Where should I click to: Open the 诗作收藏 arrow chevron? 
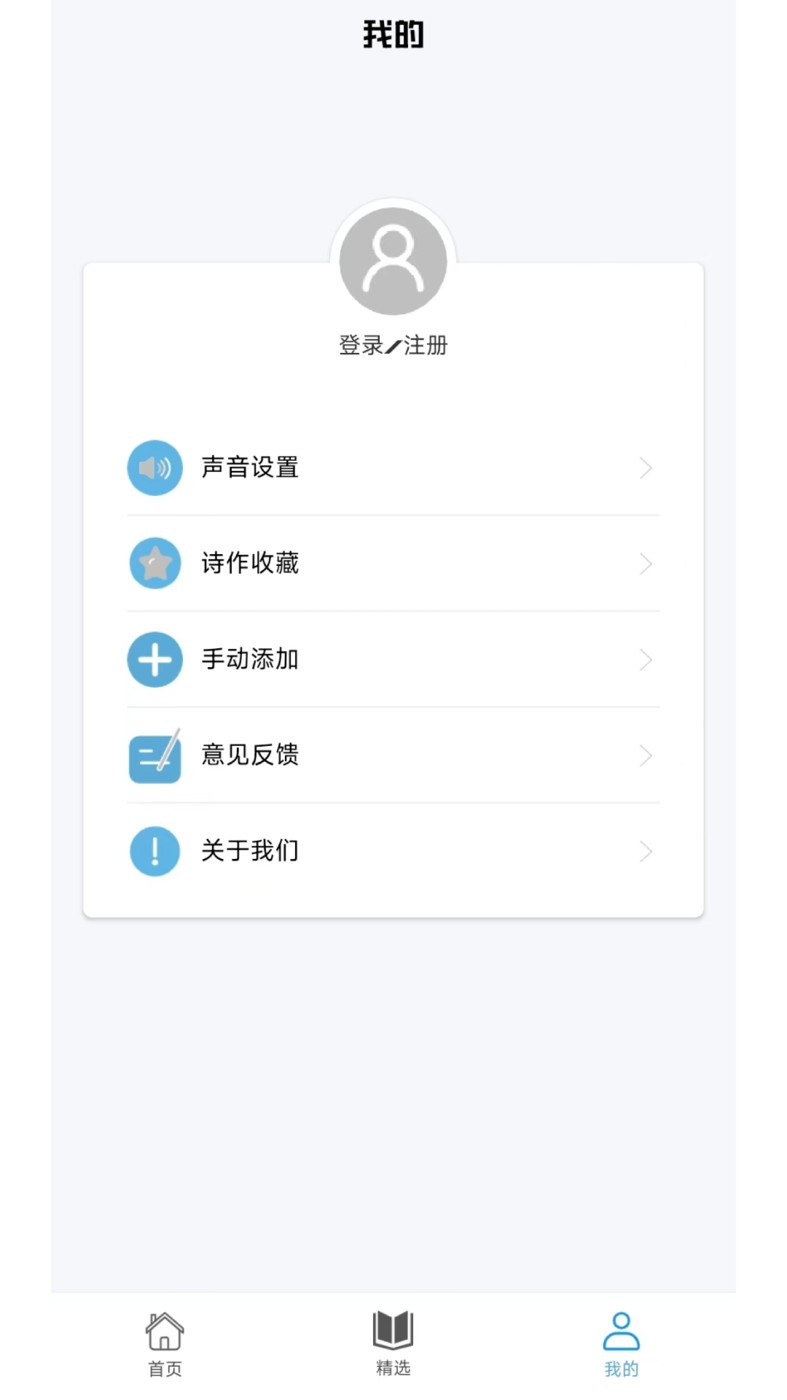click(646, 563)
